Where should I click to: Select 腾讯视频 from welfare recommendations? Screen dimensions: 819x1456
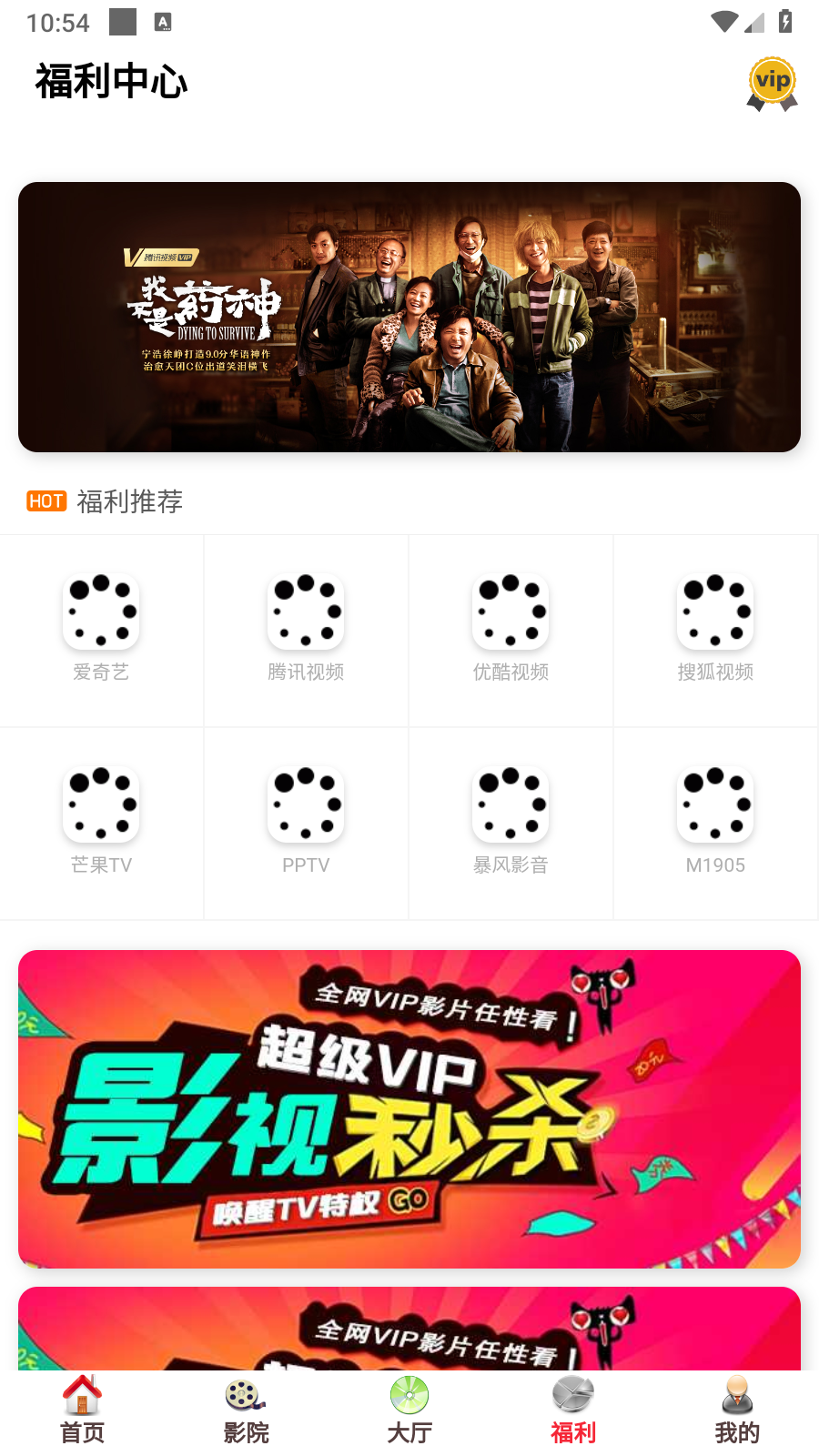pos(306,630)
